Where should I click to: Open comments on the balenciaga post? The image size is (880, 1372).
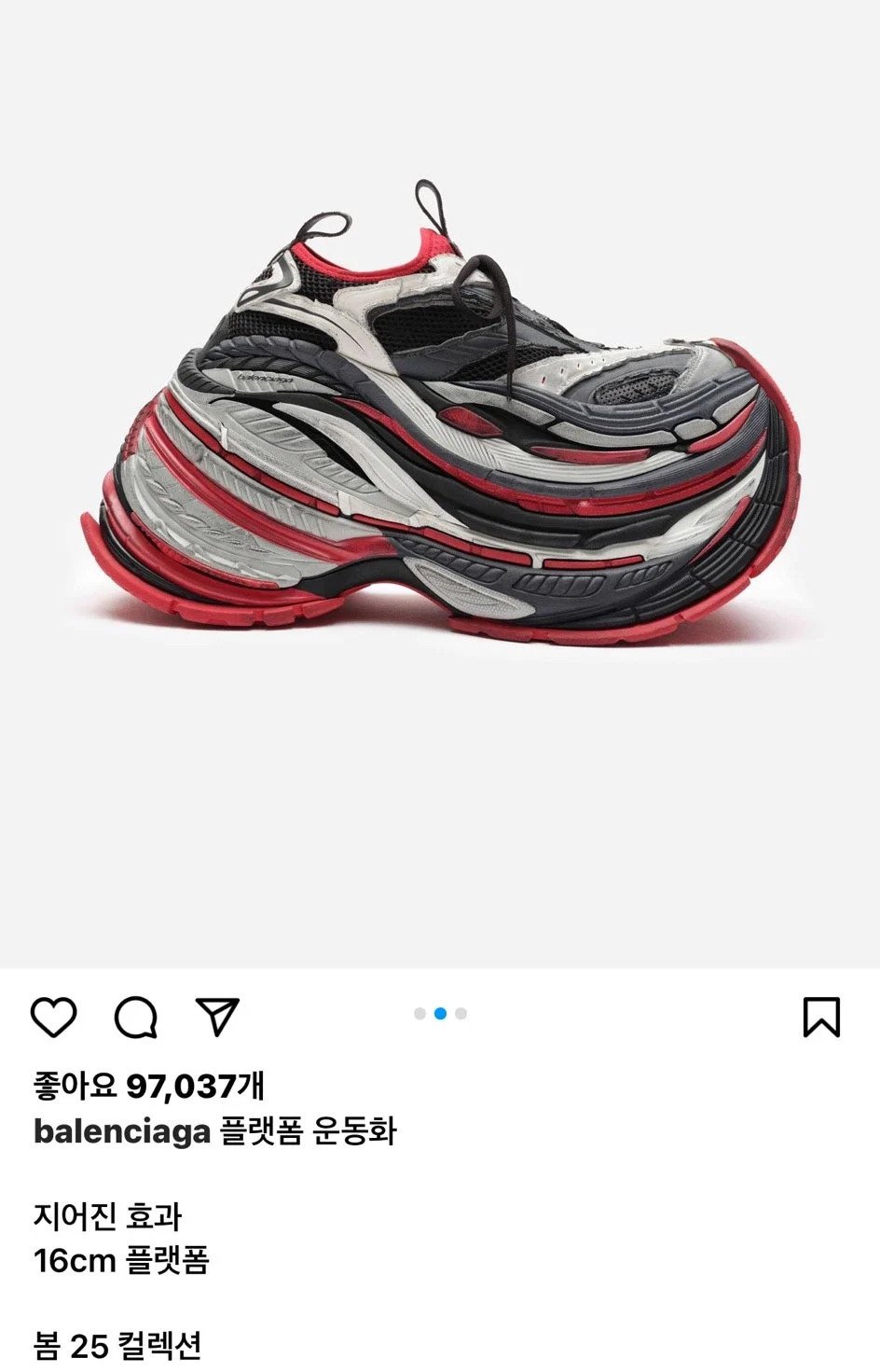136,1017
